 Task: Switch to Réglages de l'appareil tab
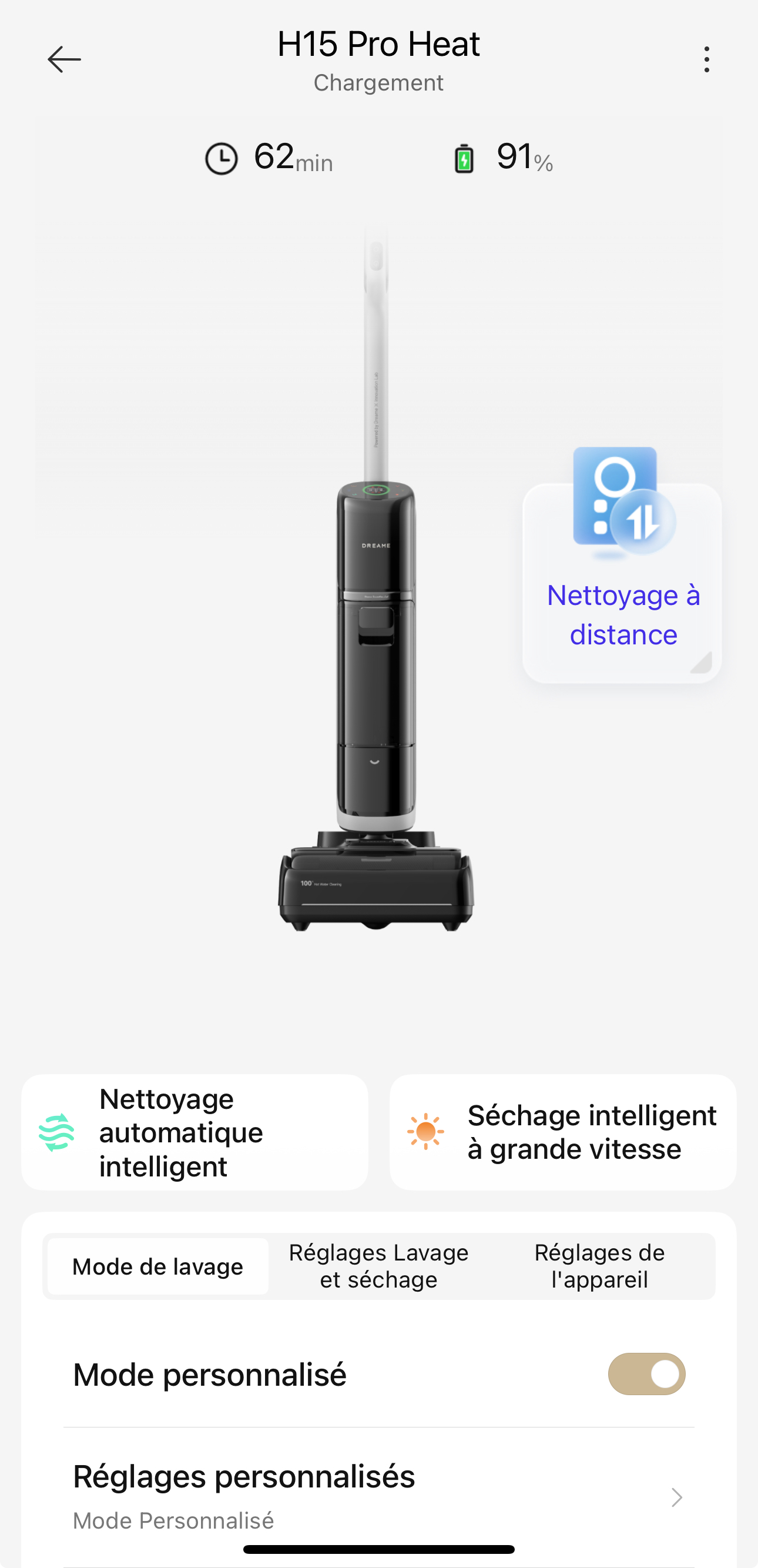pos(599,1267)
